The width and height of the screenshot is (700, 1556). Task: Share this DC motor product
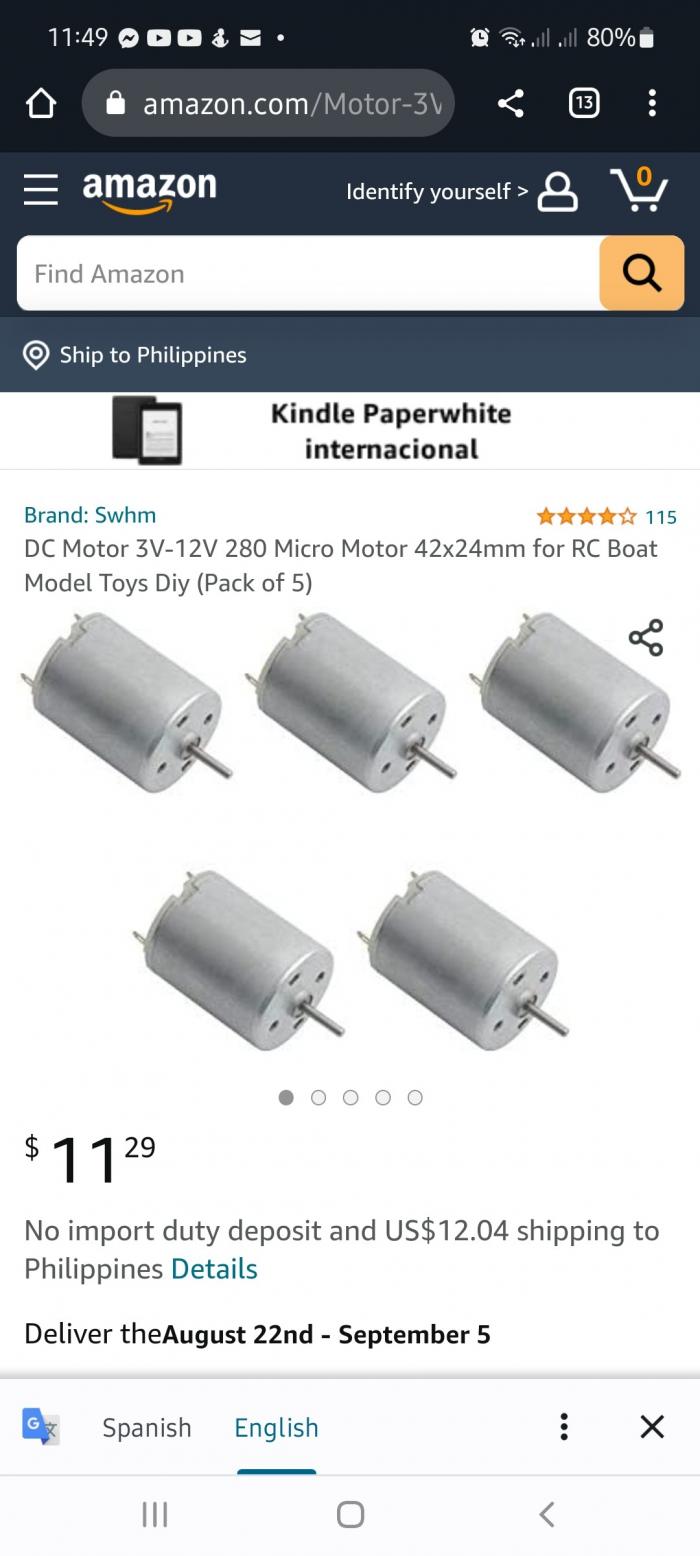click(x=646, y=638)
